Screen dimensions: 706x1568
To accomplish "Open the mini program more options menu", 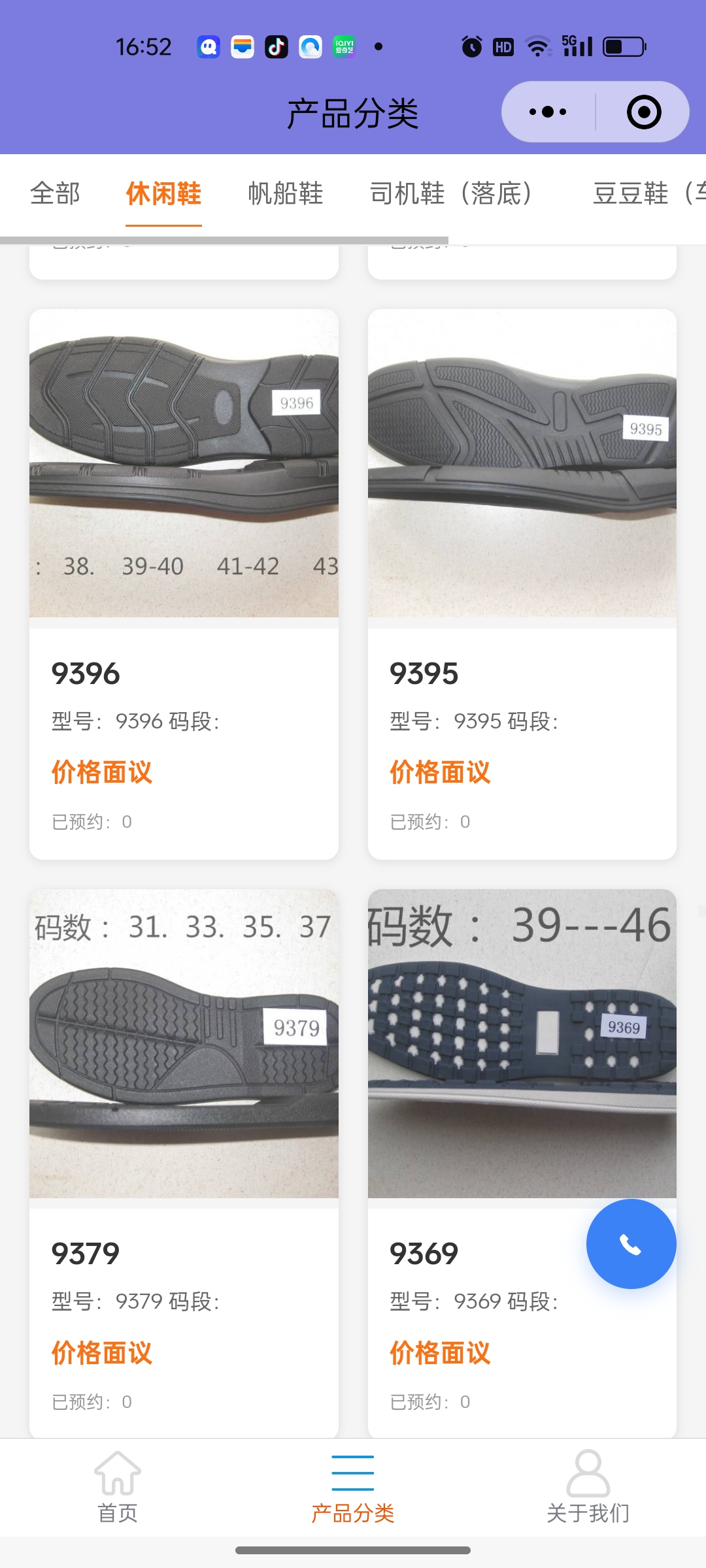I will click(548, 112).
